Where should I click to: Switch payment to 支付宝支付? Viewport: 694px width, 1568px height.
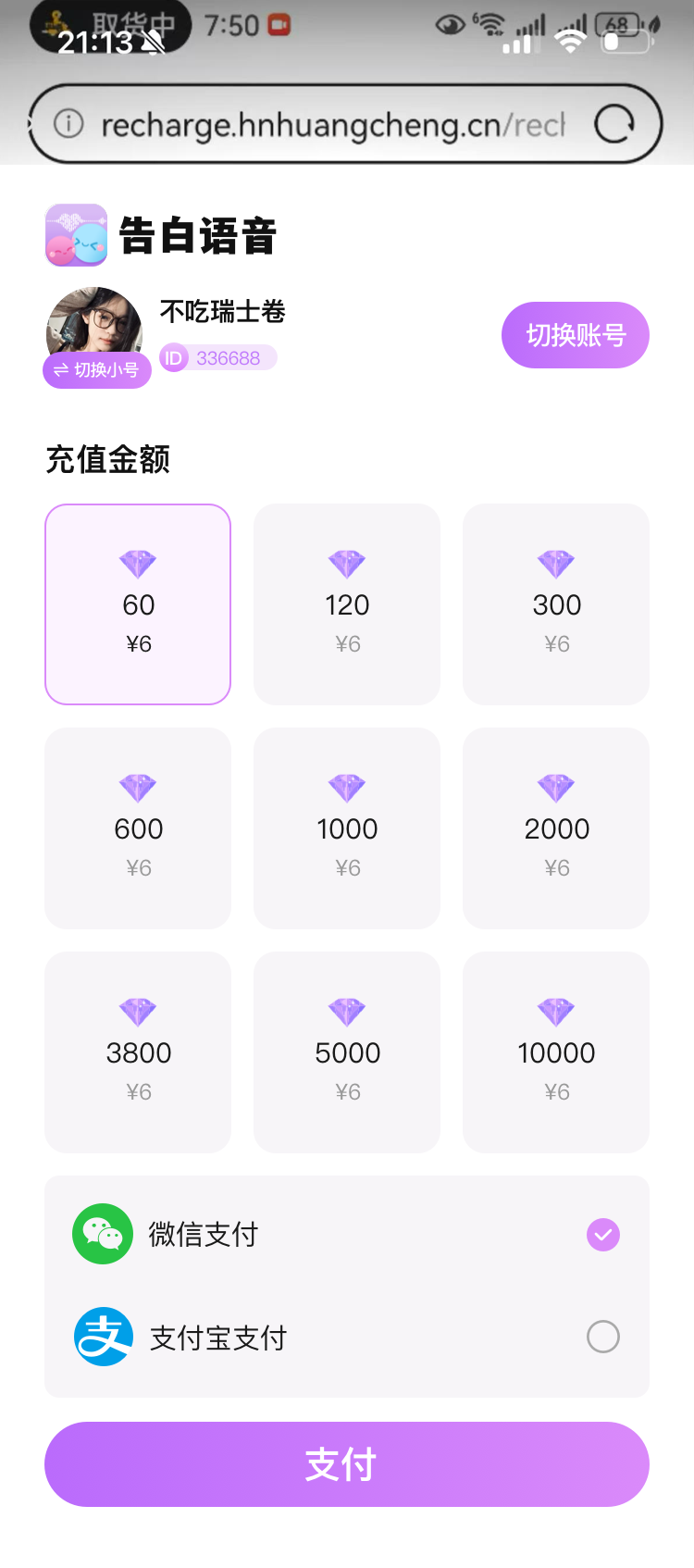(346, 1337)
